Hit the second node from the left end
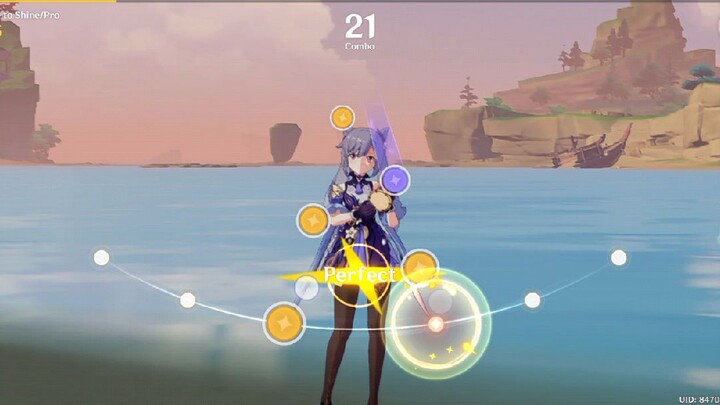Screen dimensions: 720x405 coord(187,300)
